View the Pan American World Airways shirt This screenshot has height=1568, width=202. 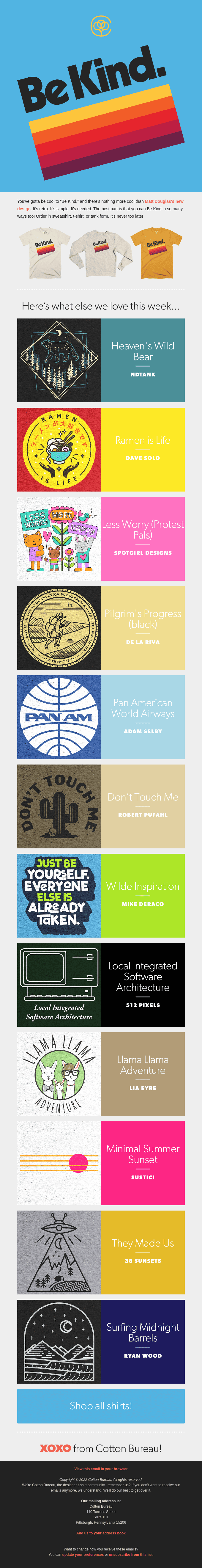pos(101,717)
